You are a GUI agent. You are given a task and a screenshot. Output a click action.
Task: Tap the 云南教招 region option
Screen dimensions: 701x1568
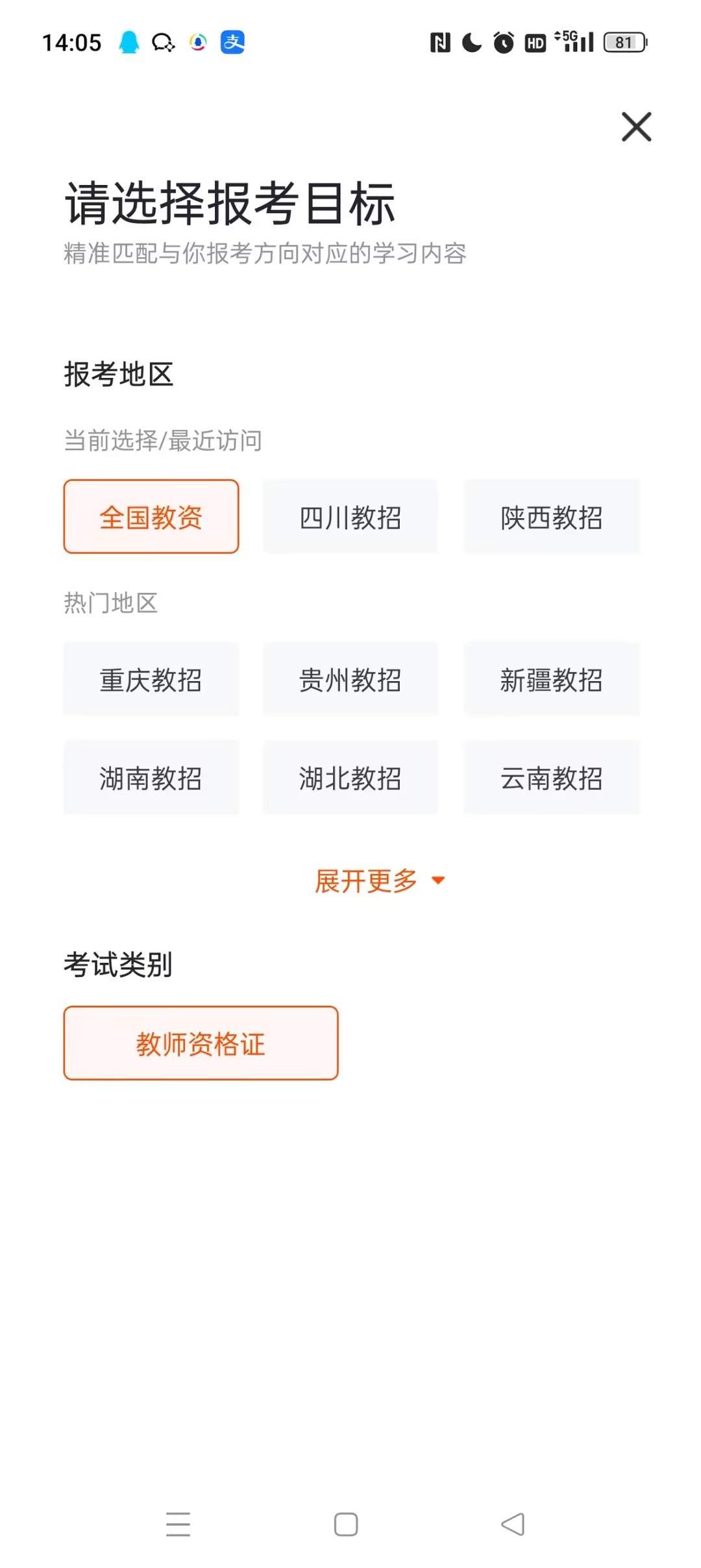551,778
